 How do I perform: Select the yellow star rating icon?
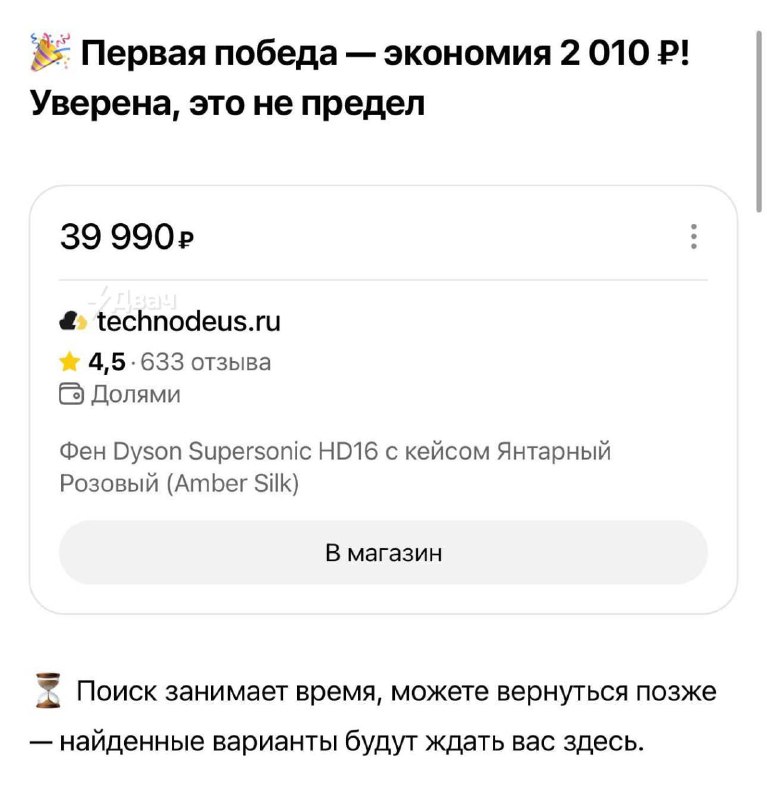(68, 362)
